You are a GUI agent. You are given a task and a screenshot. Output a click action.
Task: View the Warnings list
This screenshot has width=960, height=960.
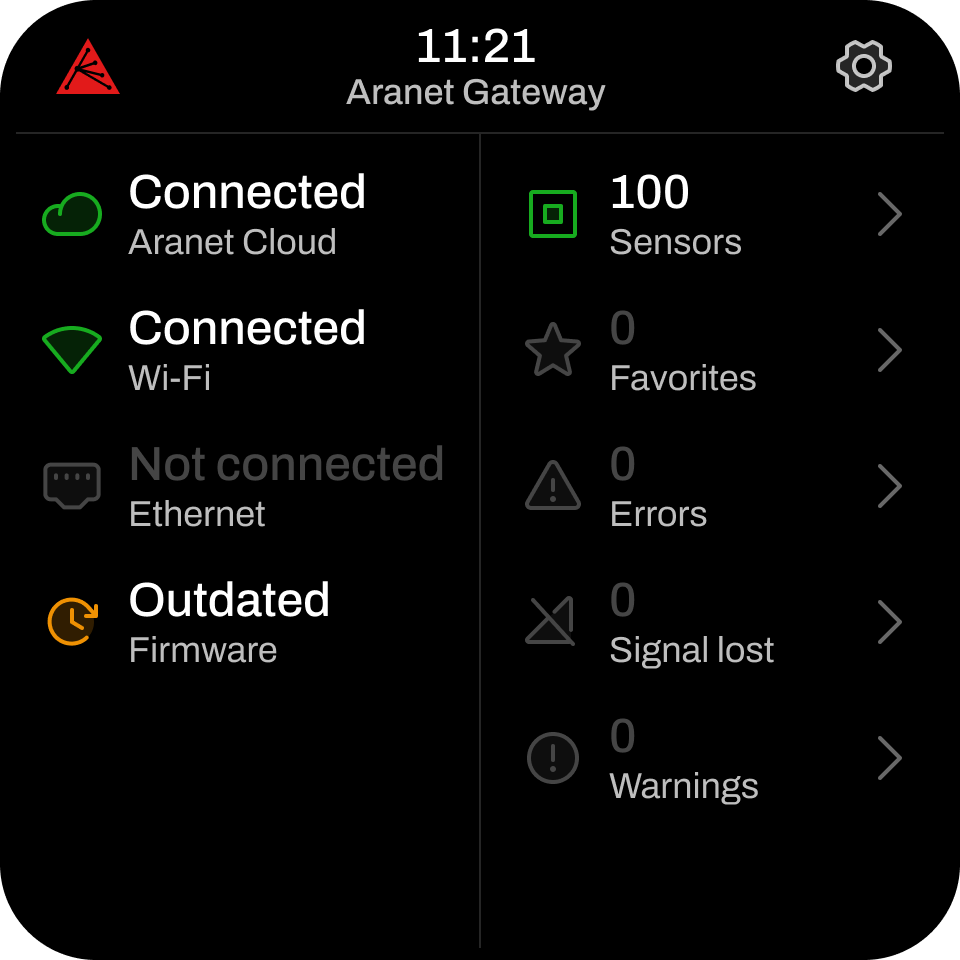(714, 759)
